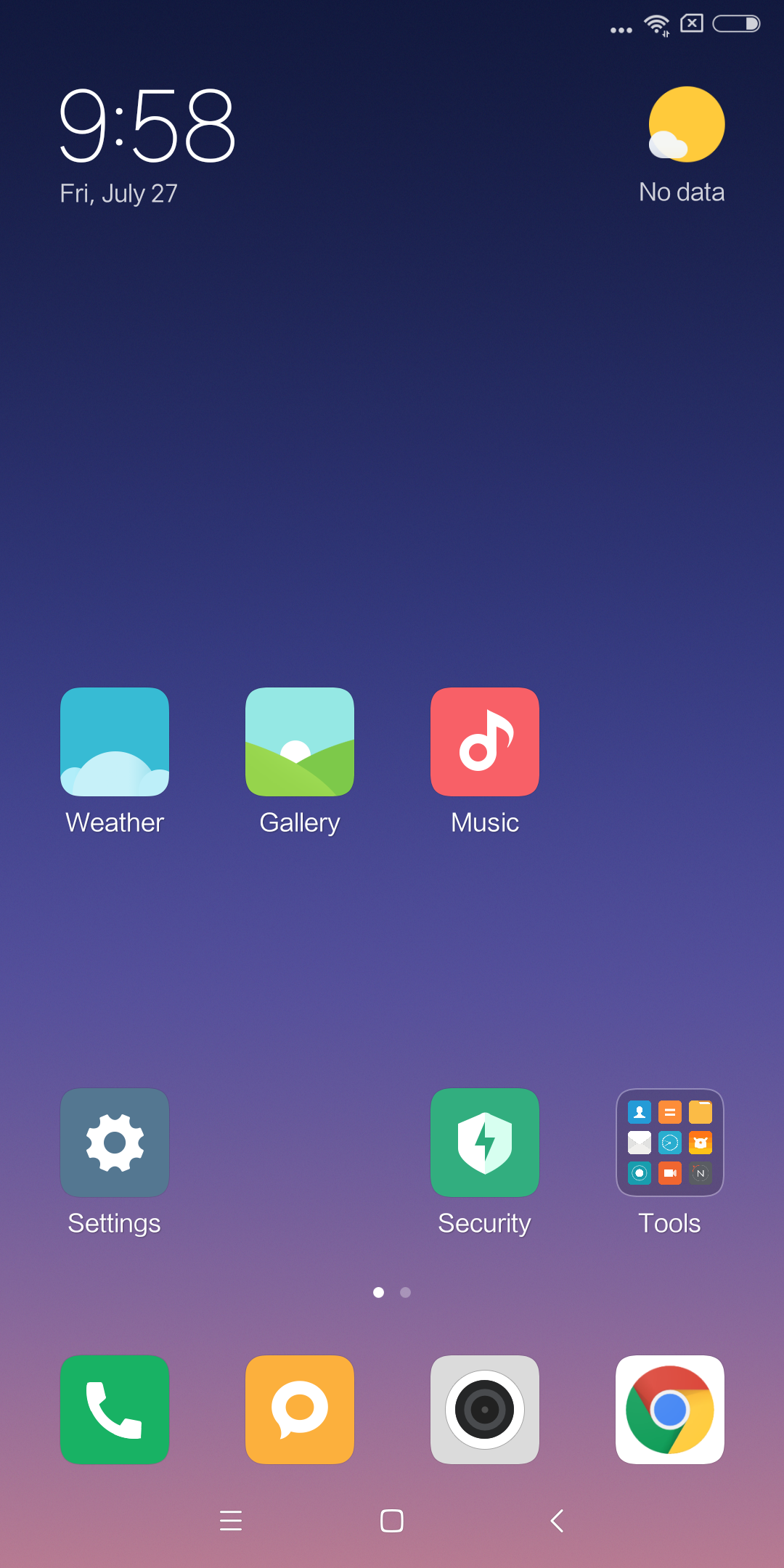This screenshot has width=784, height=1568.
Task: Go to the second home screen page dot
Action: pos(405,1292)
